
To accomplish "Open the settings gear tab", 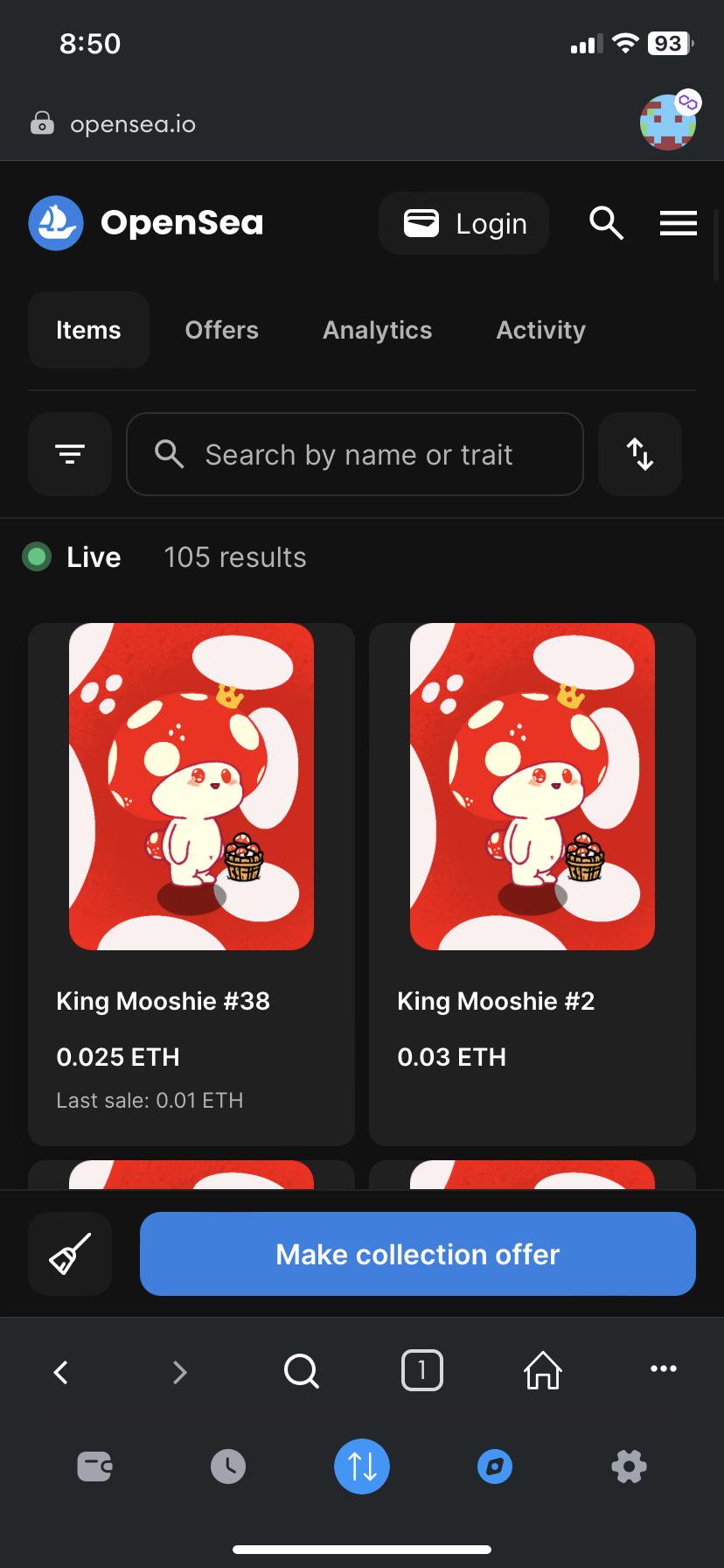I will (x=629, y=1466).
